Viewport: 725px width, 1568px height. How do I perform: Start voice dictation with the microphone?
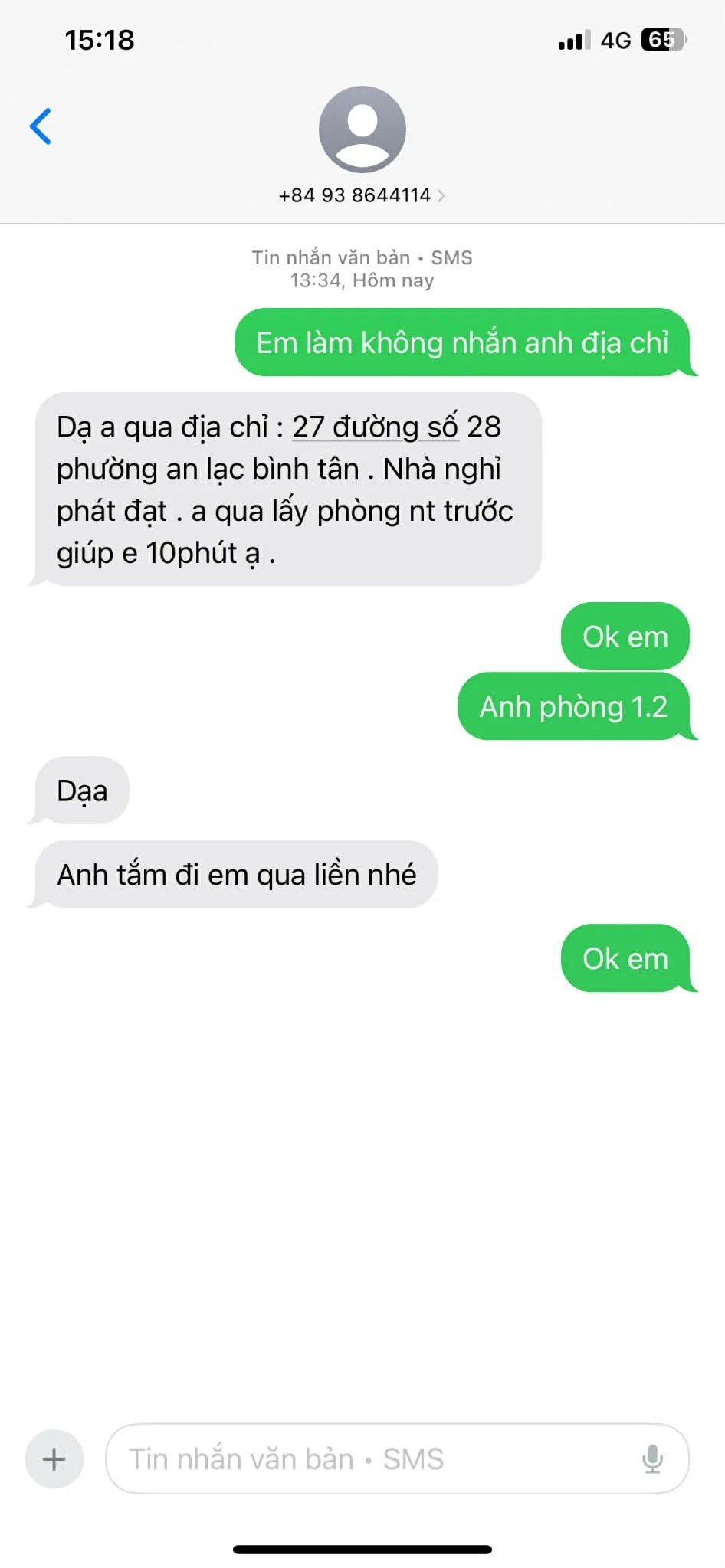click(x=652, y=1458)
